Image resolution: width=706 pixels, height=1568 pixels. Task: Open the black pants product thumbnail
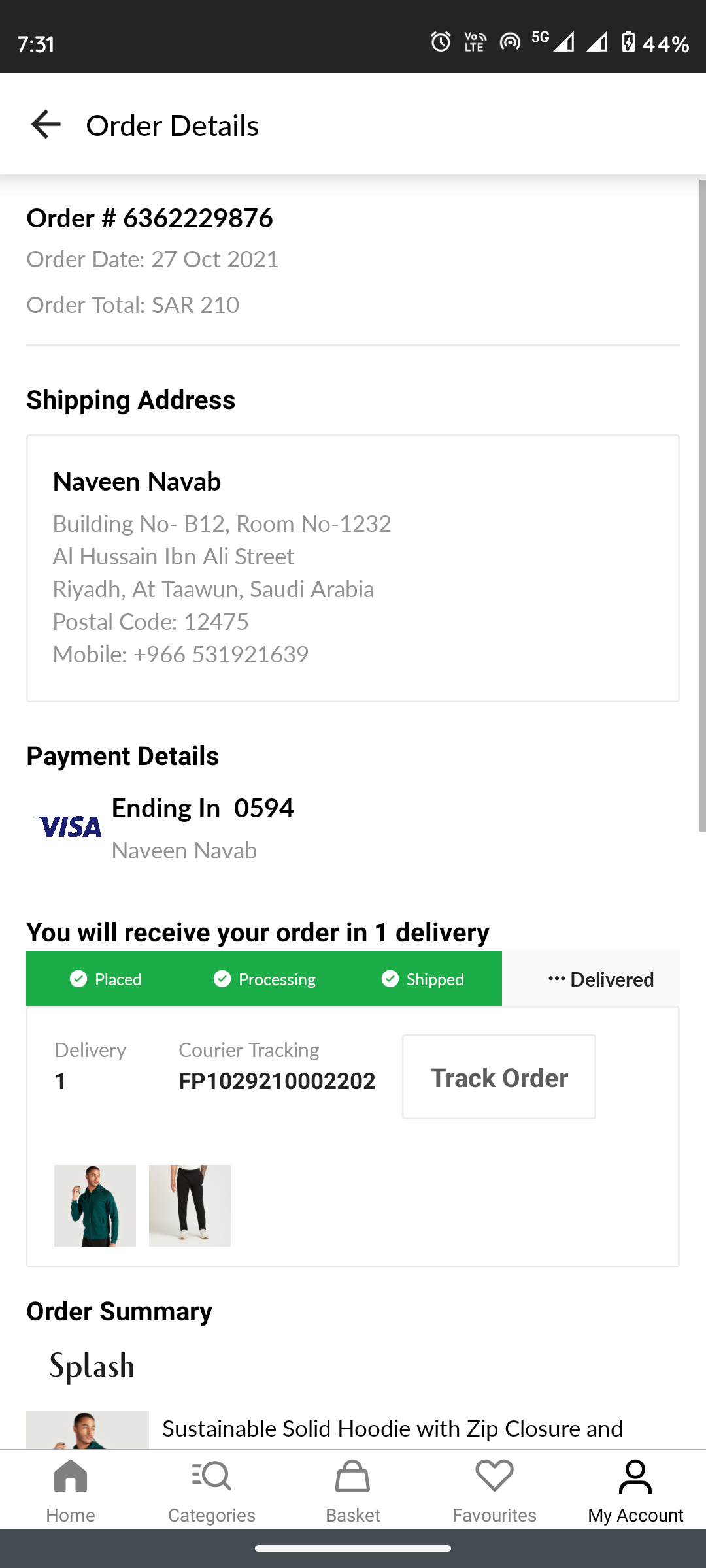tap(190, 1205)
